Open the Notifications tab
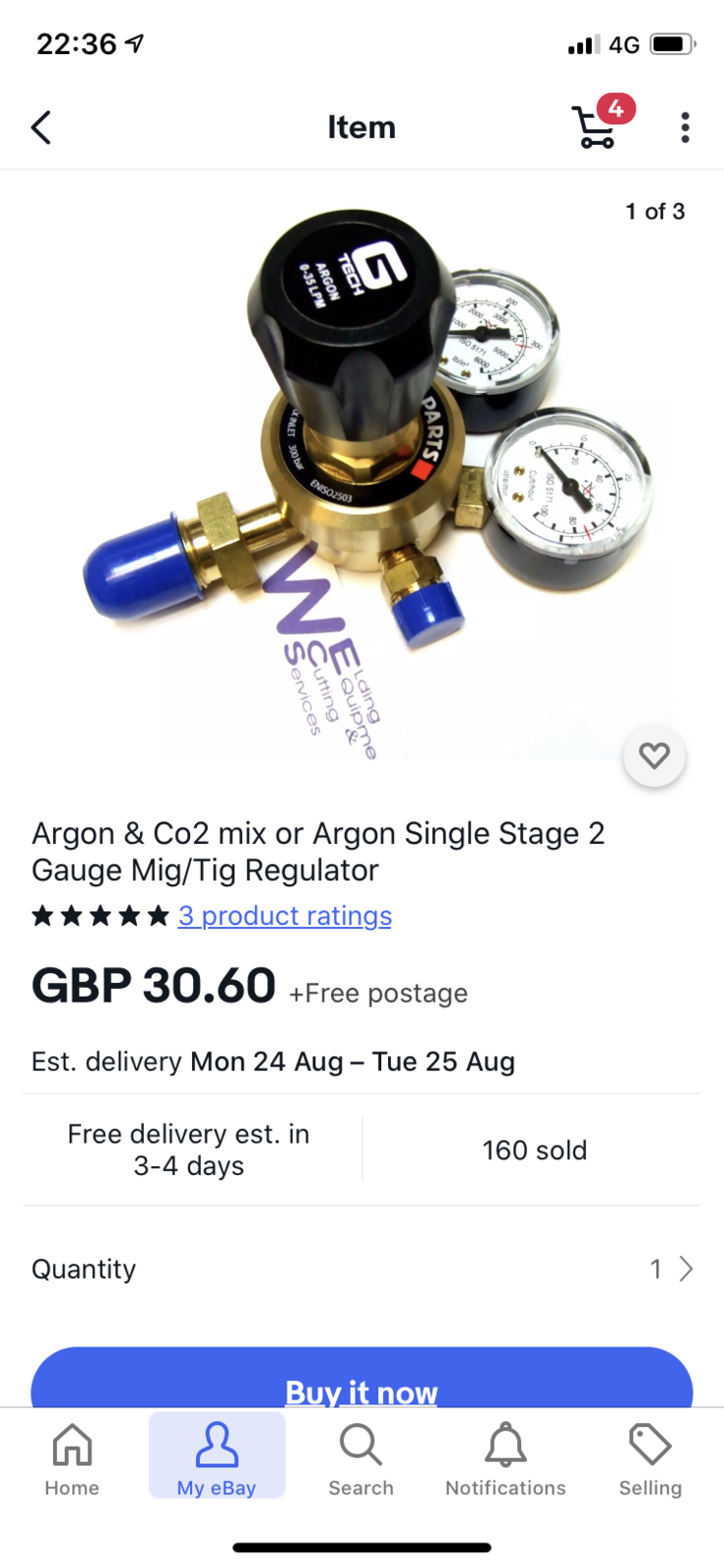The width and height of the screenshot is (724, 1568). (x=506, y=1459)
